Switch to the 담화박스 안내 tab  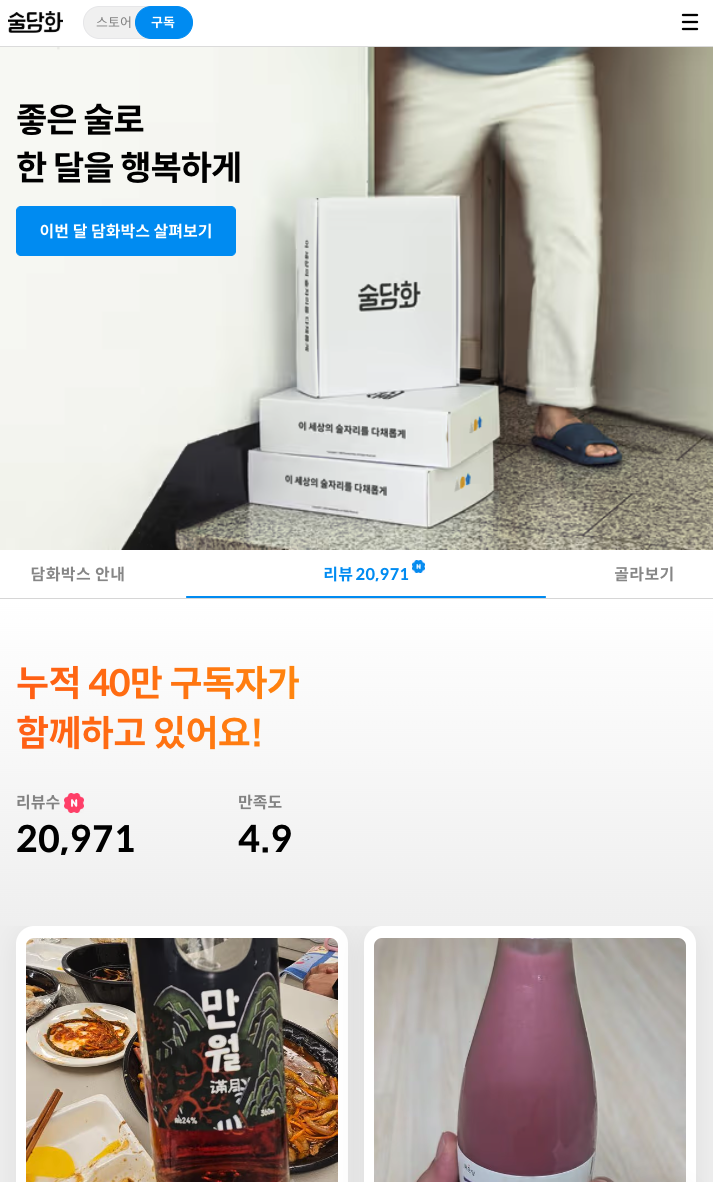[x=78, y=574]
